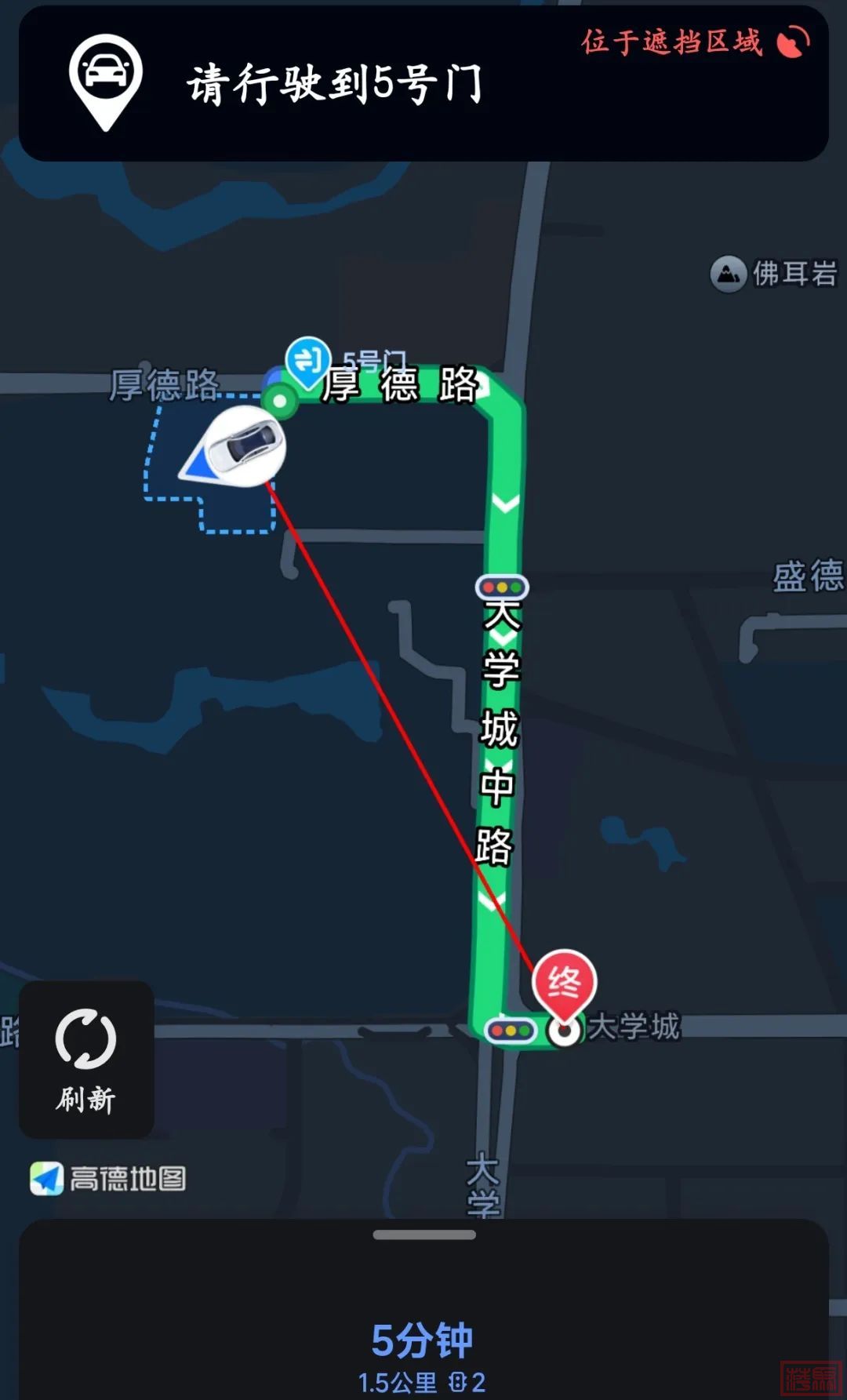Viewport: 847px width, 1400px height.
Task: Tap the red 终 destination pin
Action: tap(564, 984)
